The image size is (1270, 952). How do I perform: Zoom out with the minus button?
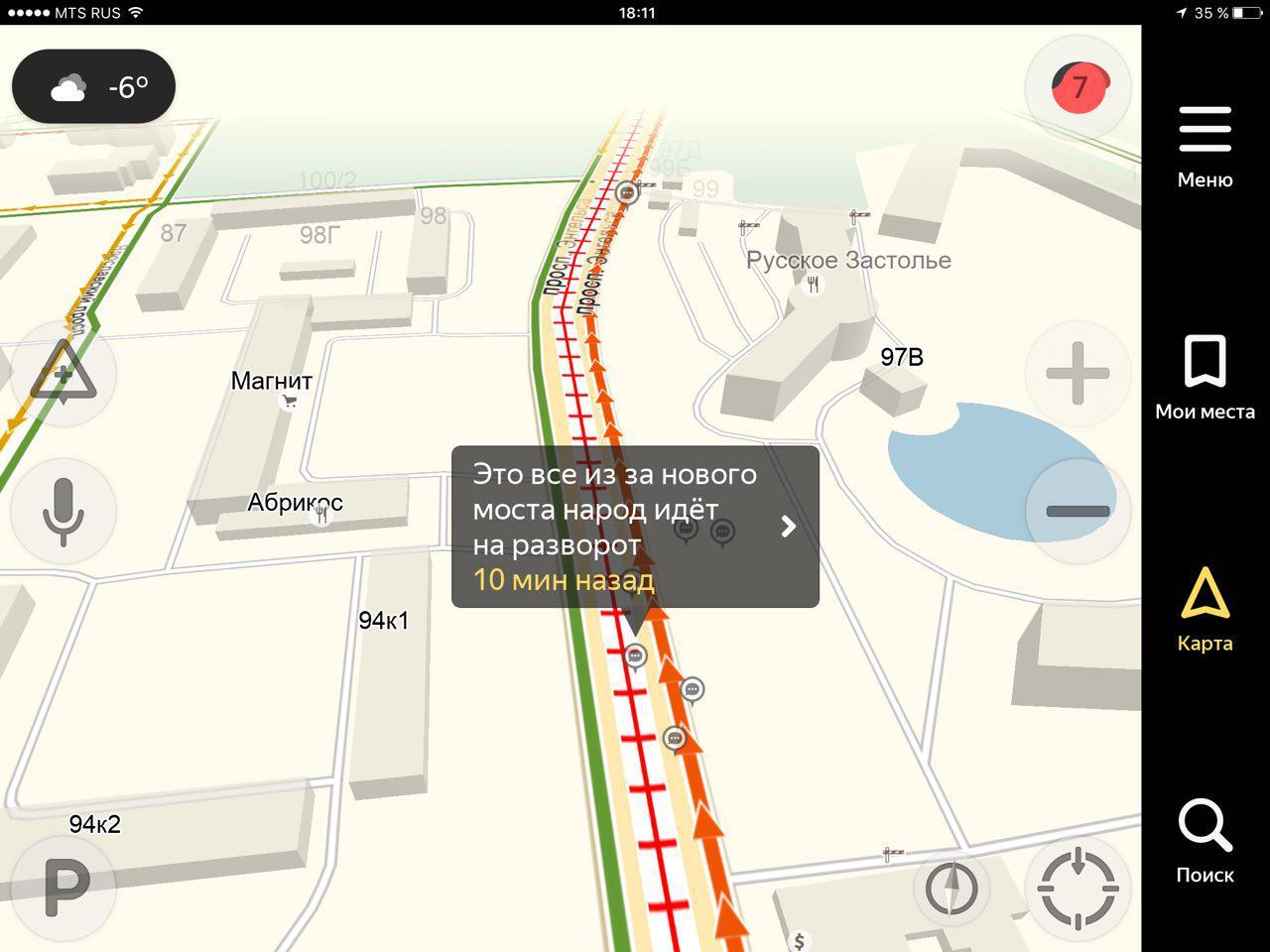(x=1078, y=511)
